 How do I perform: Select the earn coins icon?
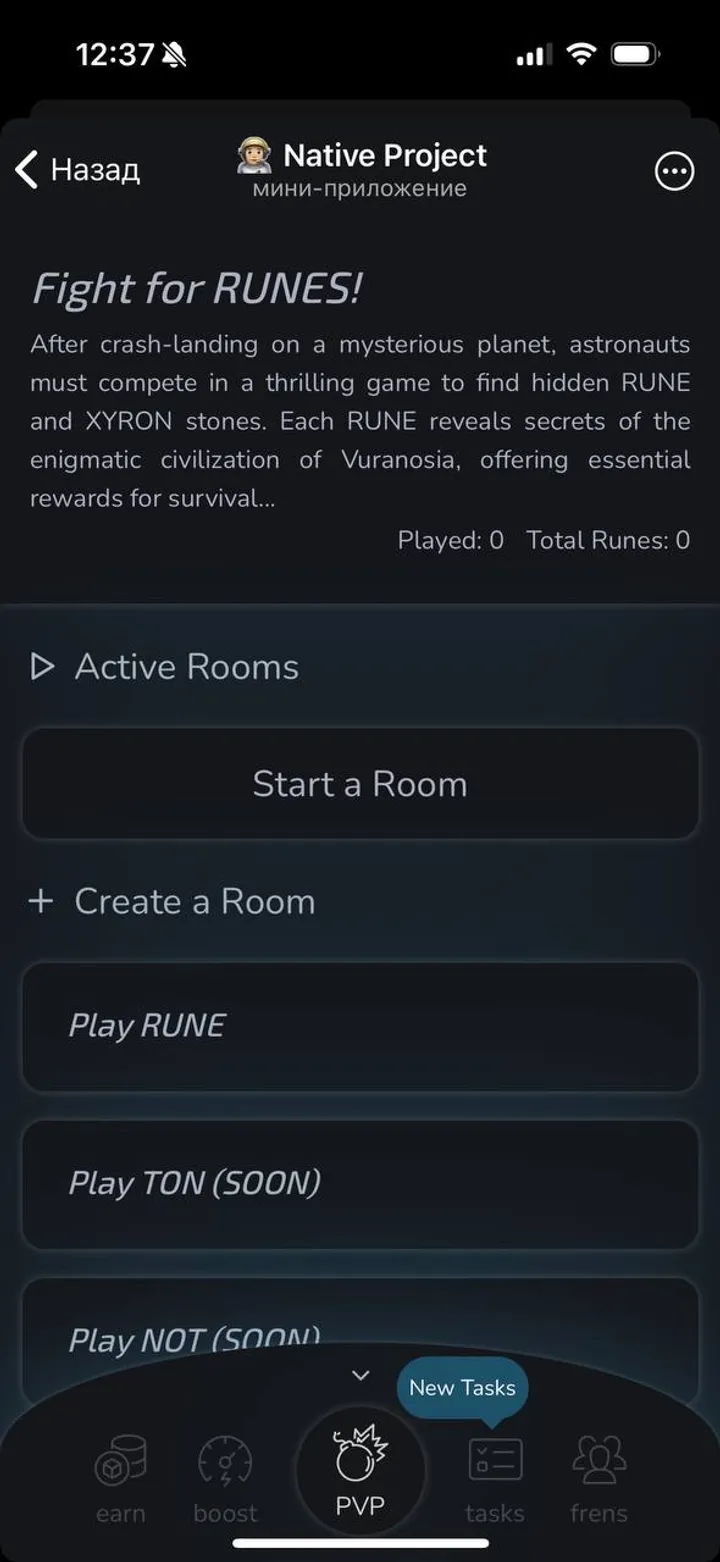pos(120,1458)
